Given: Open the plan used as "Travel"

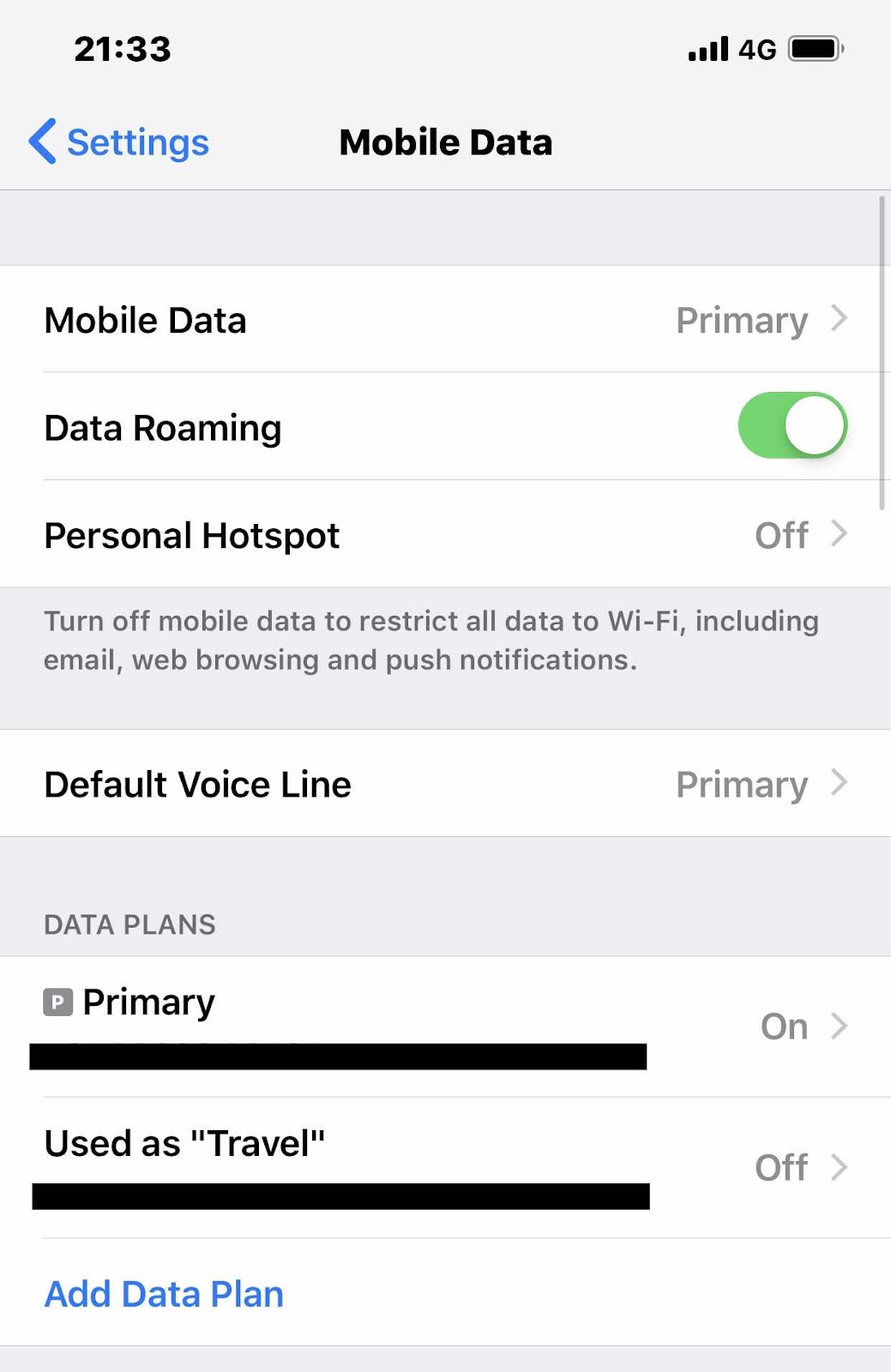Looking at the screenshot, I should pos(445,1167).
